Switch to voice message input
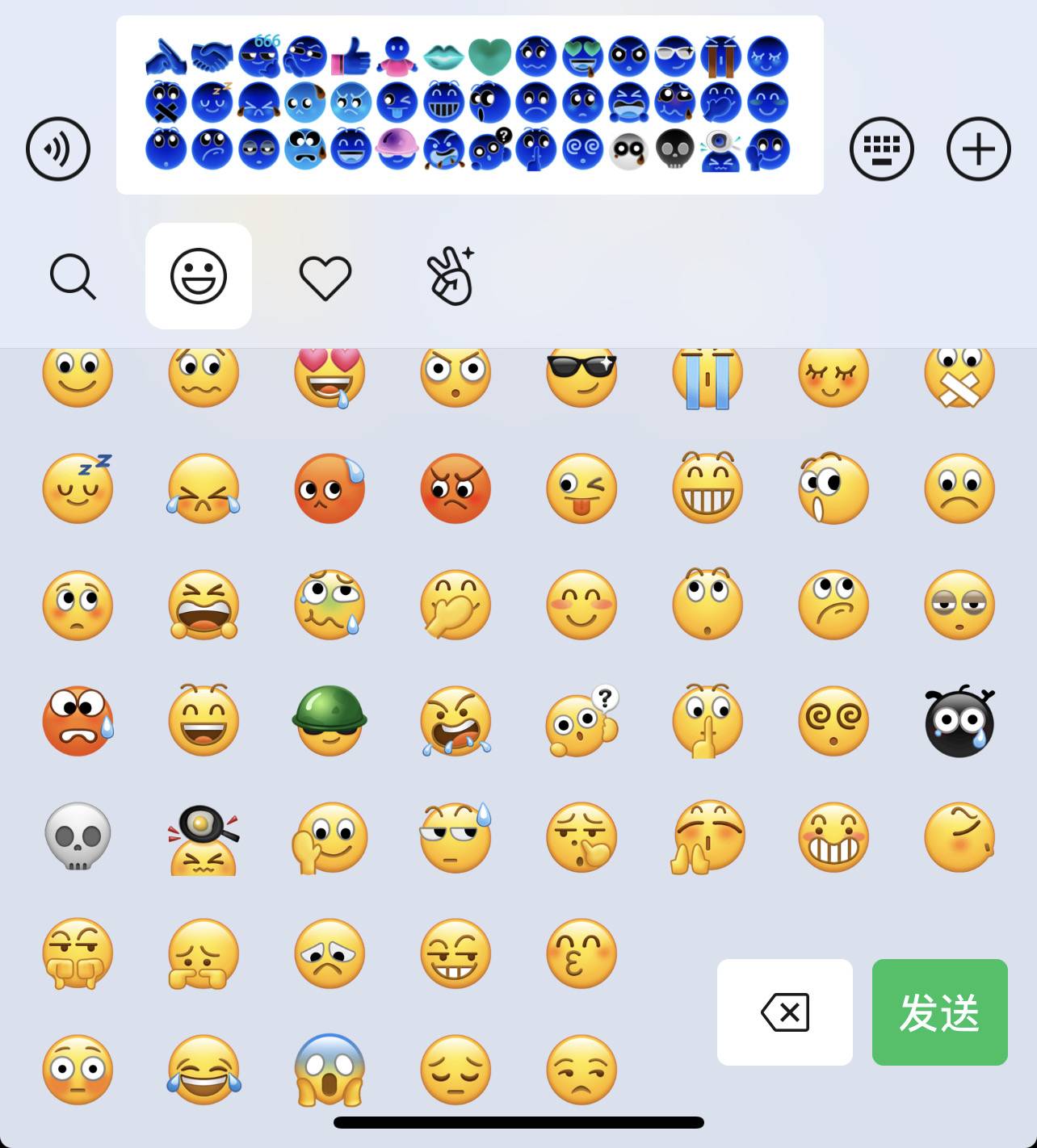The height and width of the screenshot is (1148, 1037). [x=57, y=149]
